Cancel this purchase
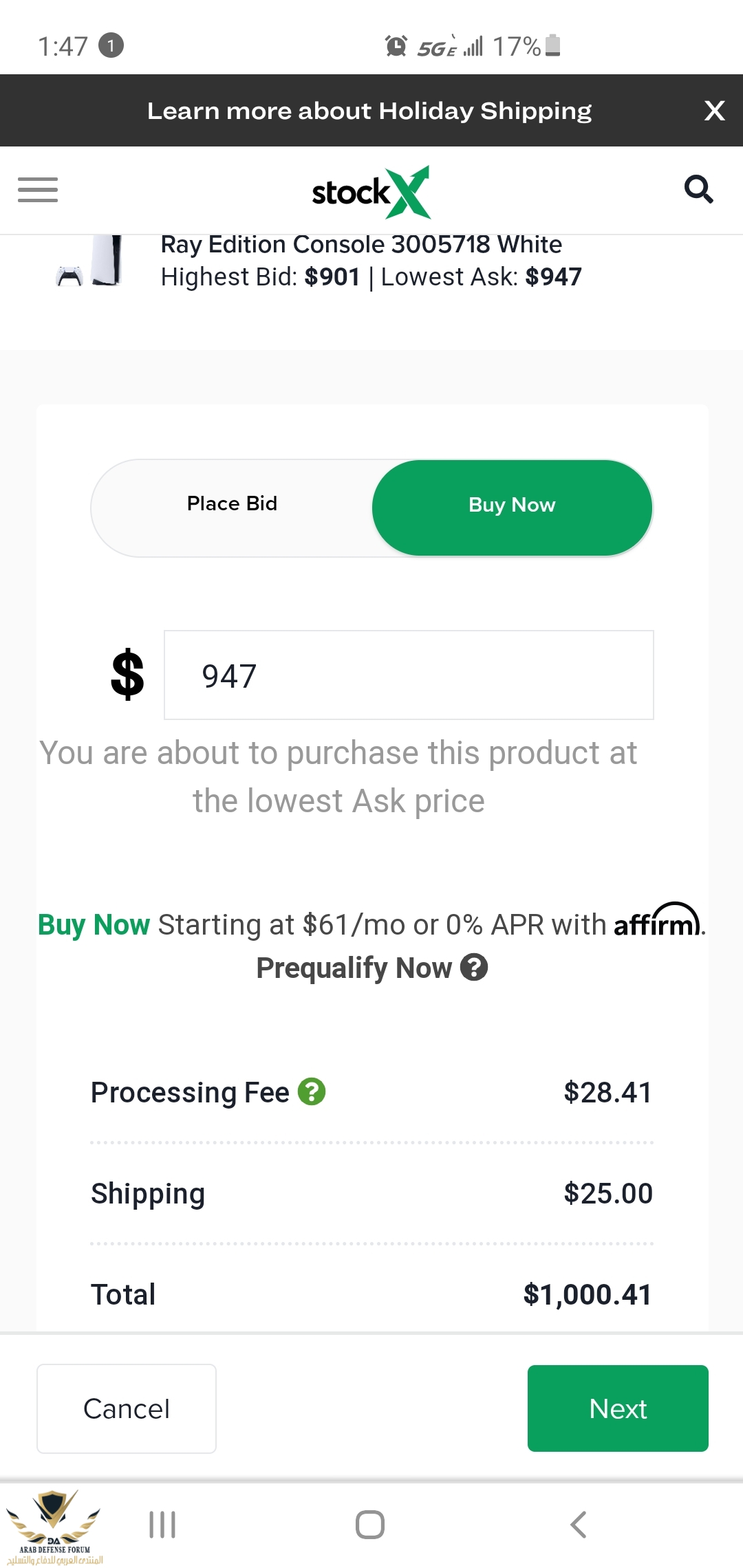This screenshot has width=743, height=1568. pos(127,1408)
